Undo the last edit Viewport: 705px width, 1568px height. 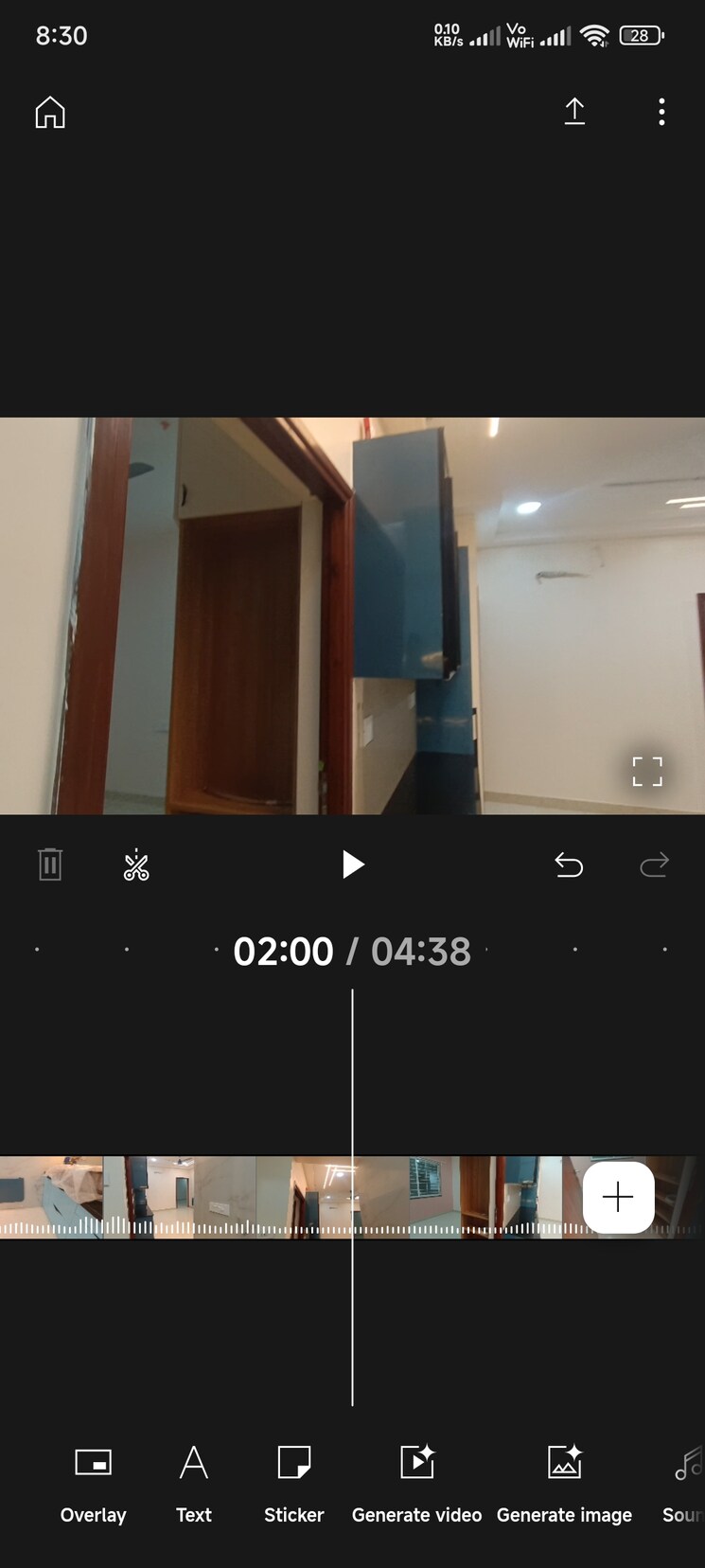point(569,864)
